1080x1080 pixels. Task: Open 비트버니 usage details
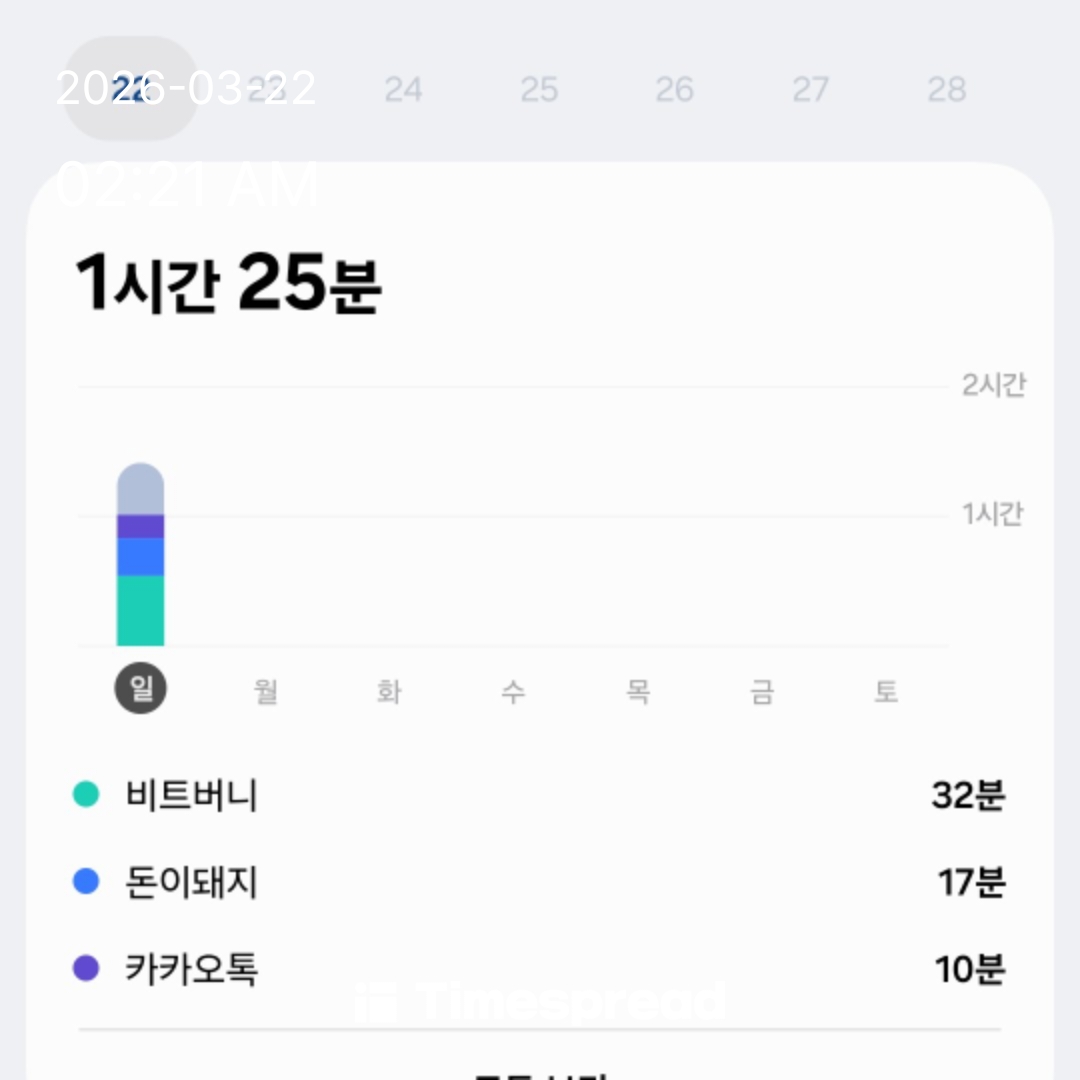[540, 796]
